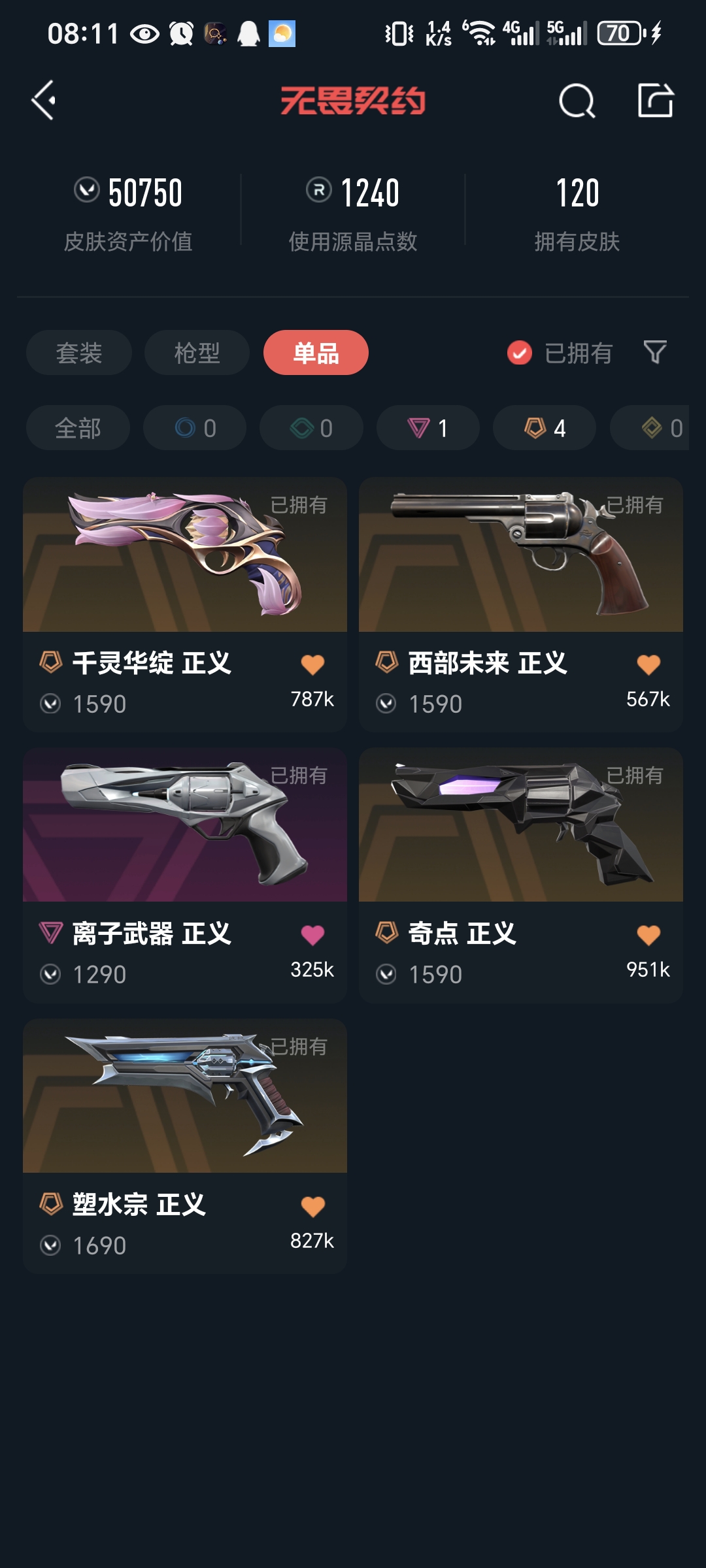Like the 奇点 正义 skin
Screen dimensions: 706x1568
pyautogui.click(x=648, y=936)
